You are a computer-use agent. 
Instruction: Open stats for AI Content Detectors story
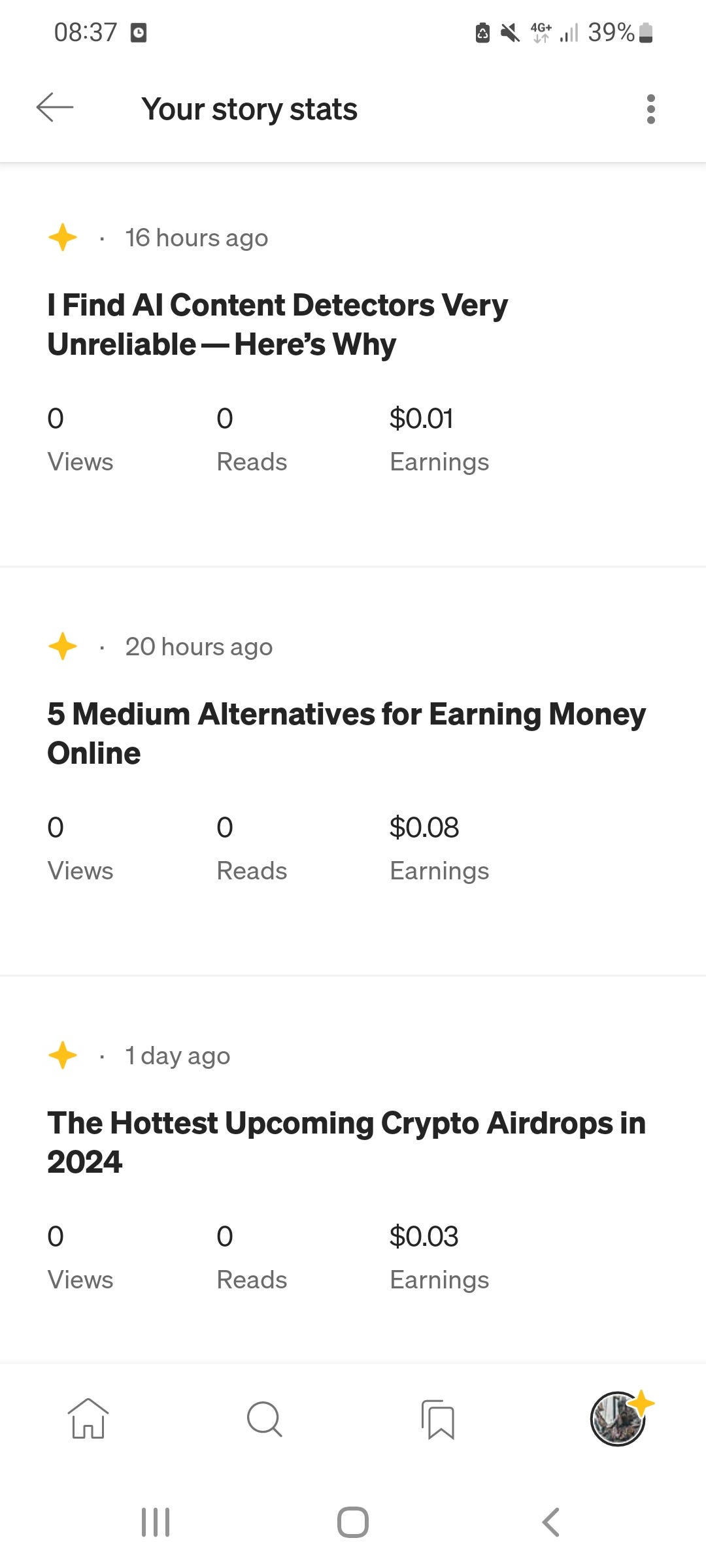277,325
